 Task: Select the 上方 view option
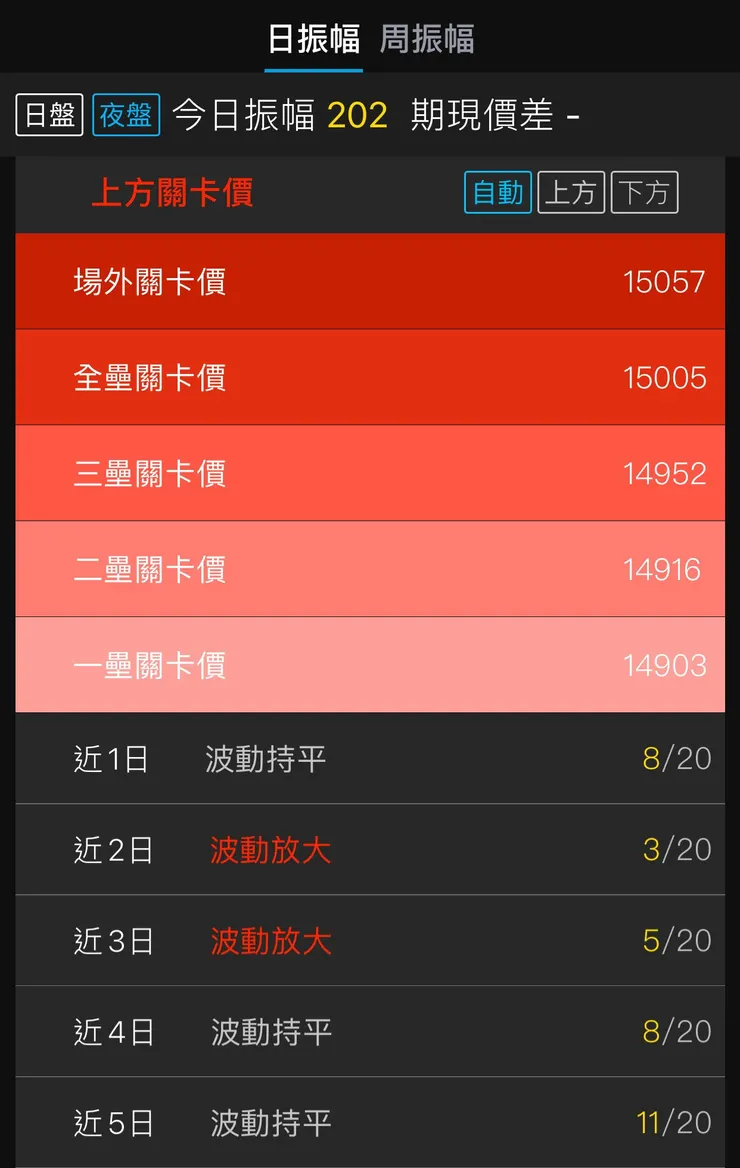point(570,193)
